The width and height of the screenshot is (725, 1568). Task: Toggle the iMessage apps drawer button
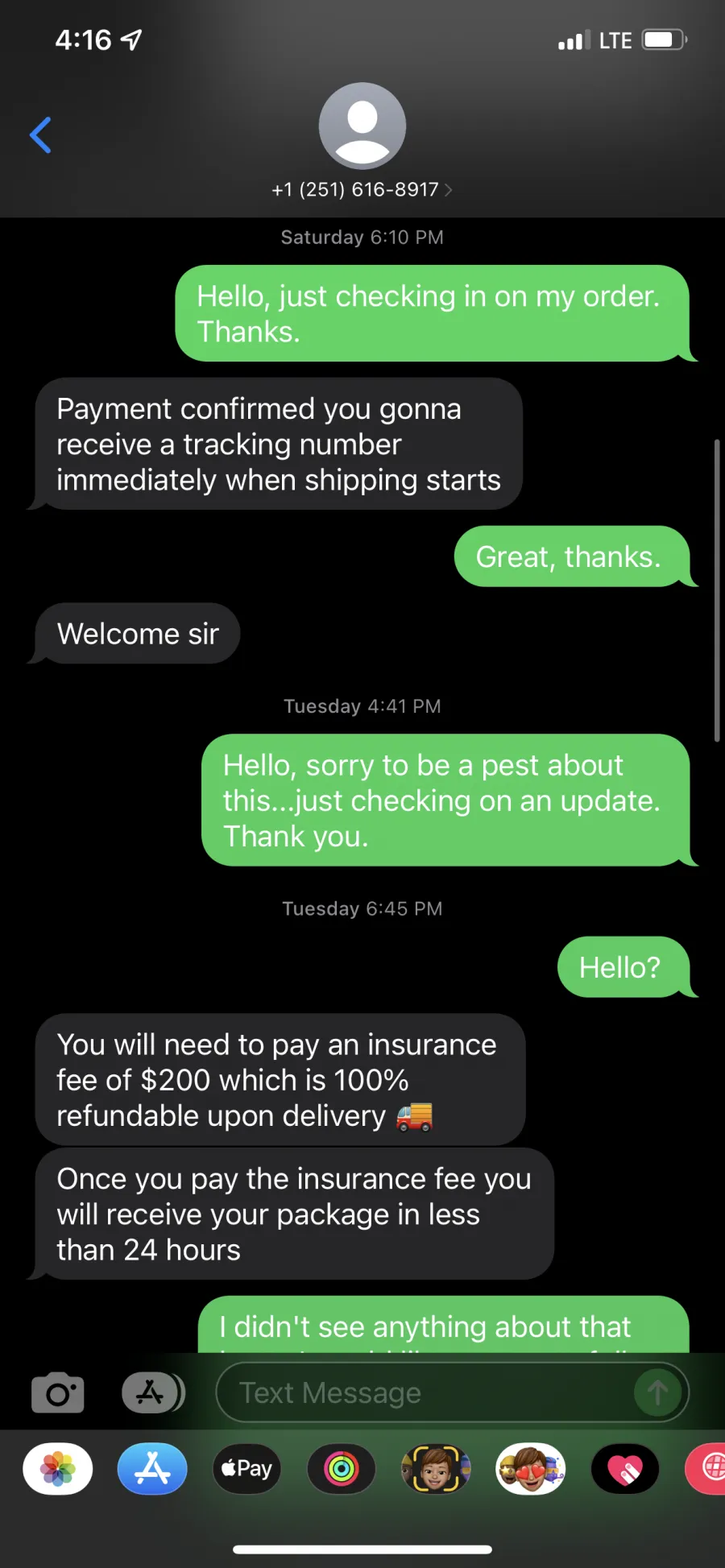(x=151, y=1392)
